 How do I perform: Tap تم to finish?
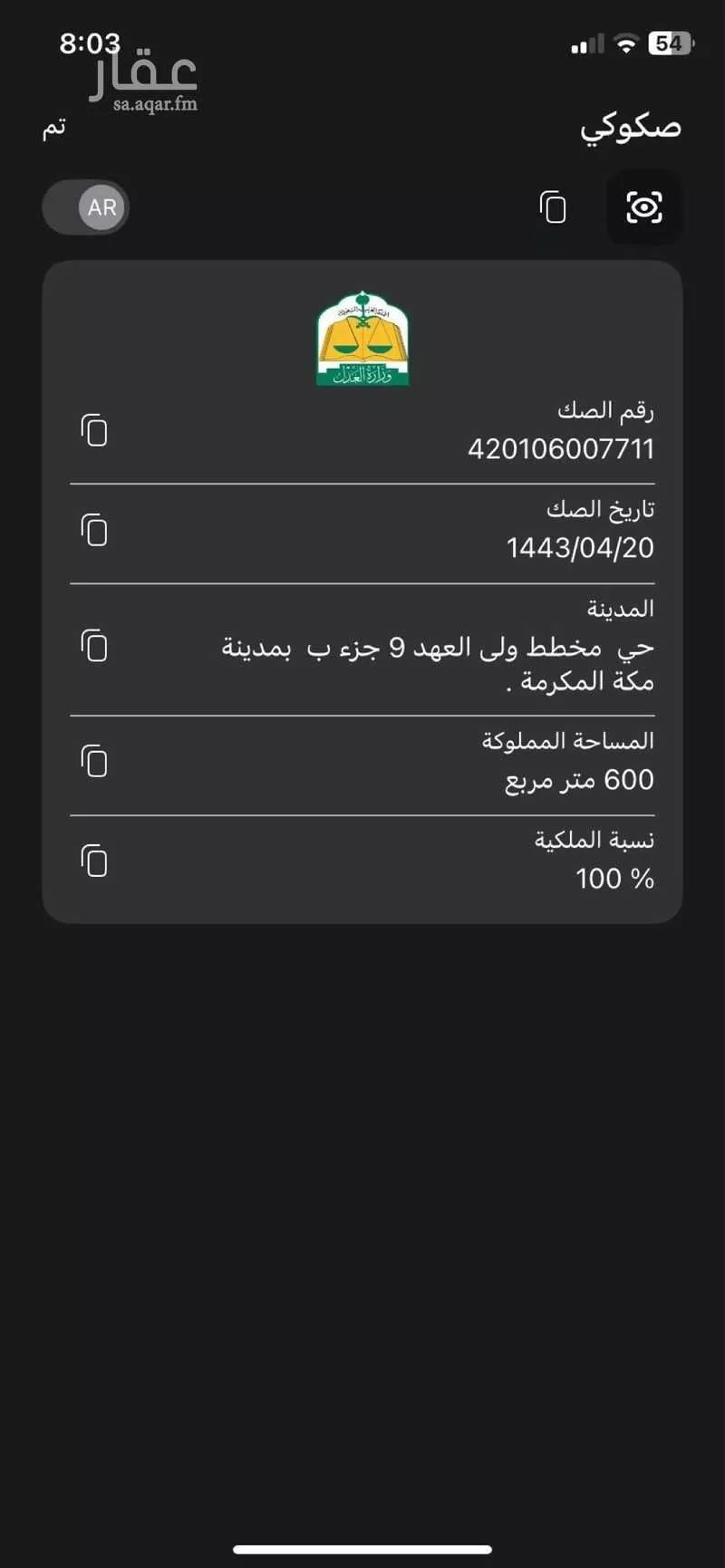click(53, 130)
